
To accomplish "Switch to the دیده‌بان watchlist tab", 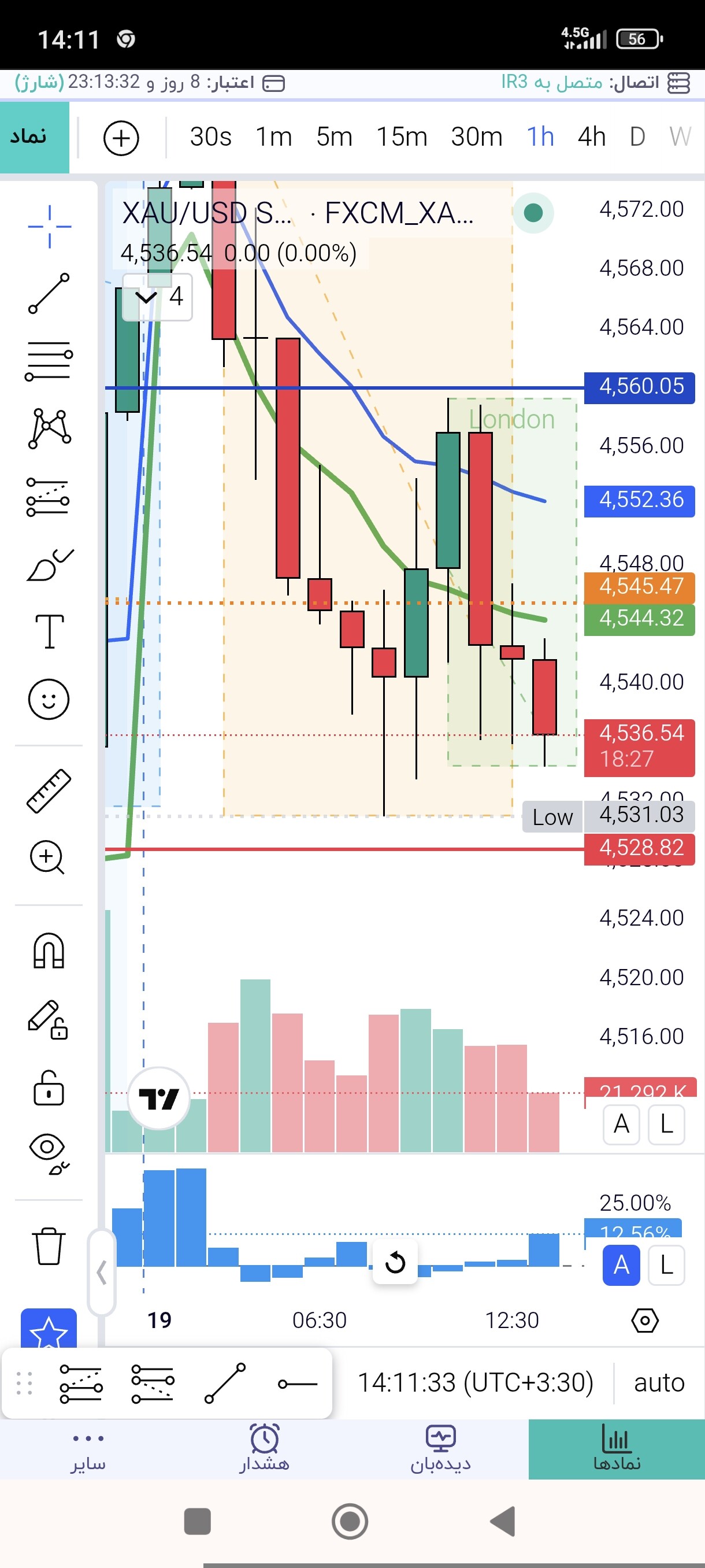I will [440, 1449].
